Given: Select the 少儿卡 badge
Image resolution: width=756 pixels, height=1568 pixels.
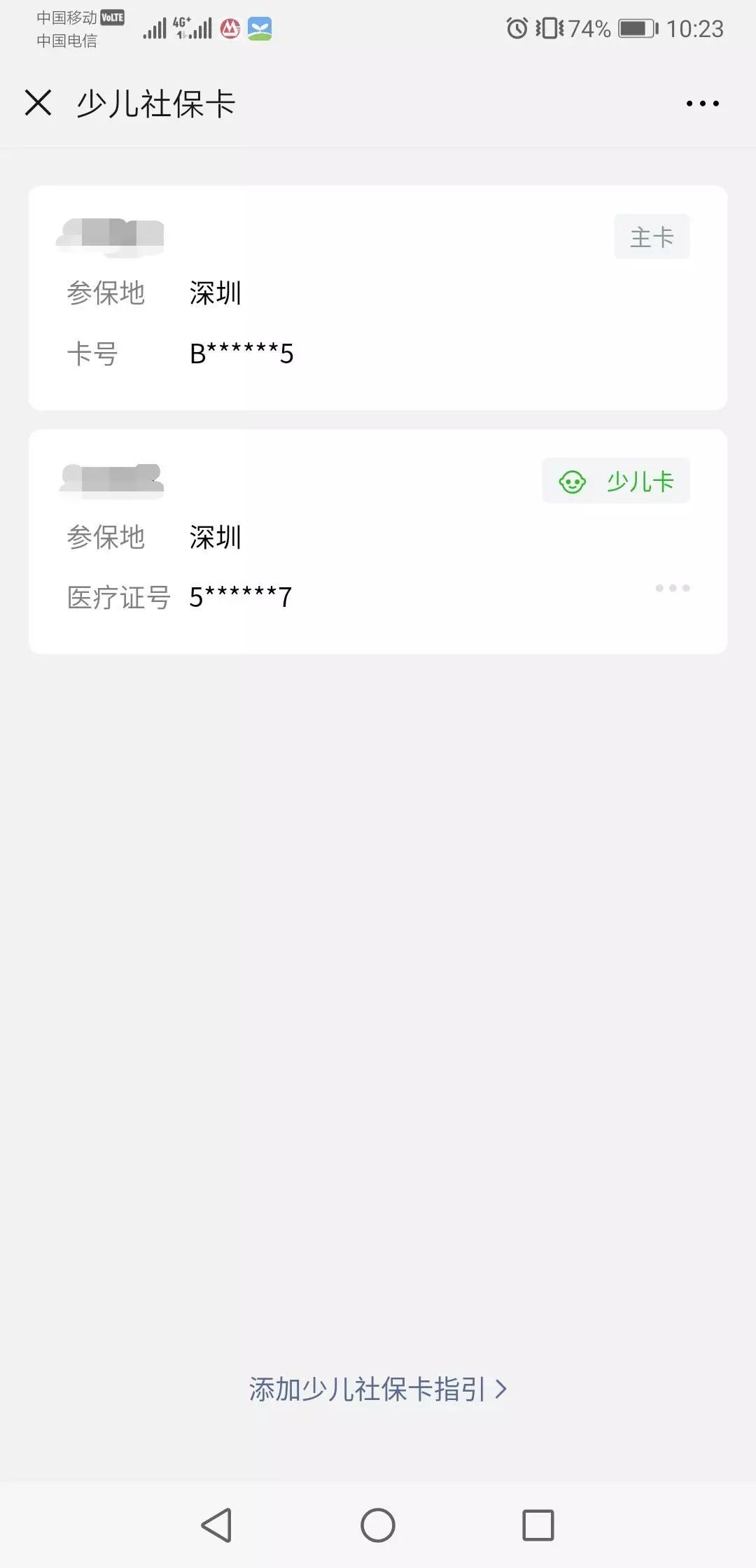Looking at the screenshot, I should coord(615,481).
